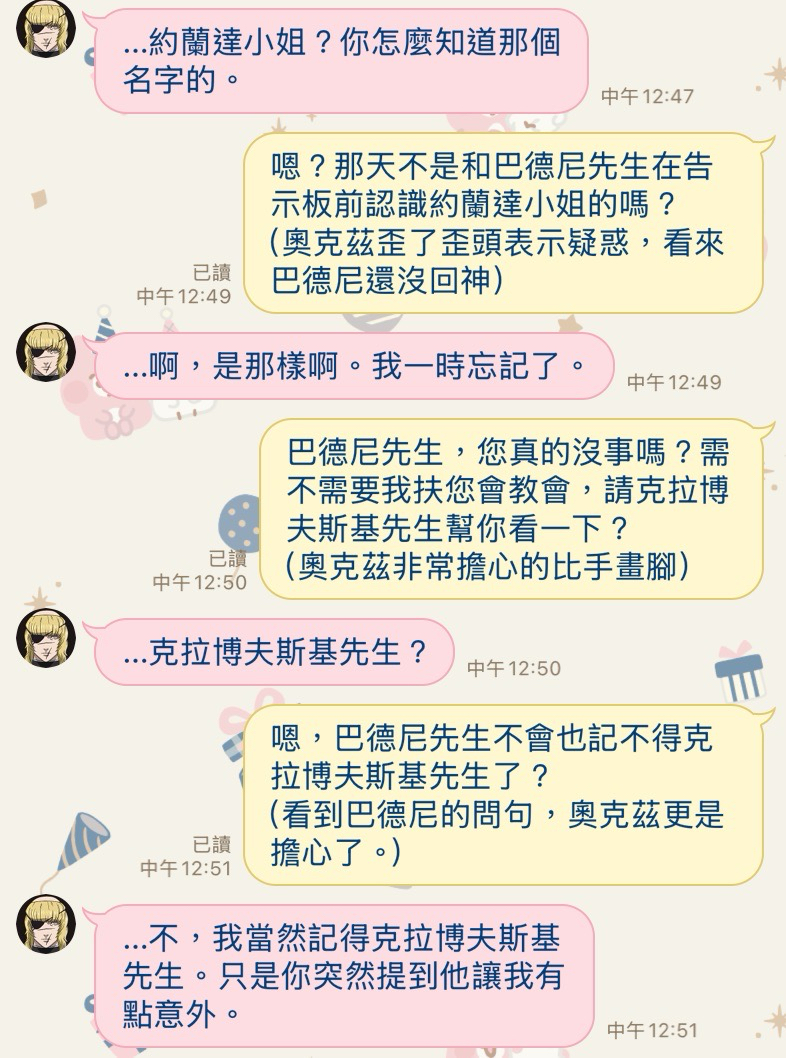Image resolution: width=786 pixels, height=1058 pixels.
Task: Open sender's avatar beside the 約蘭達小姐 message
Action: coord(46,28)
